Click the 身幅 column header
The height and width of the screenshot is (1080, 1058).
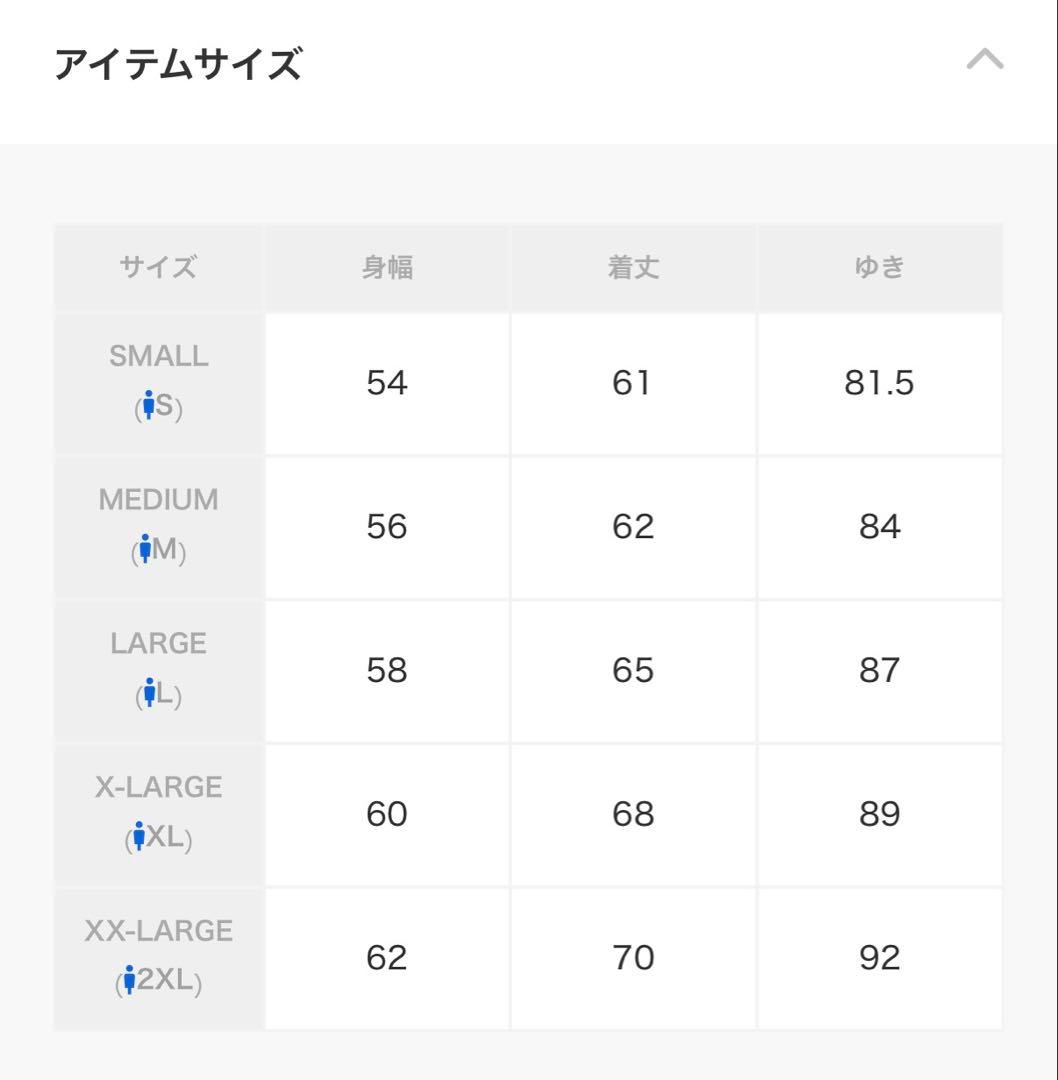click(388, 266)
